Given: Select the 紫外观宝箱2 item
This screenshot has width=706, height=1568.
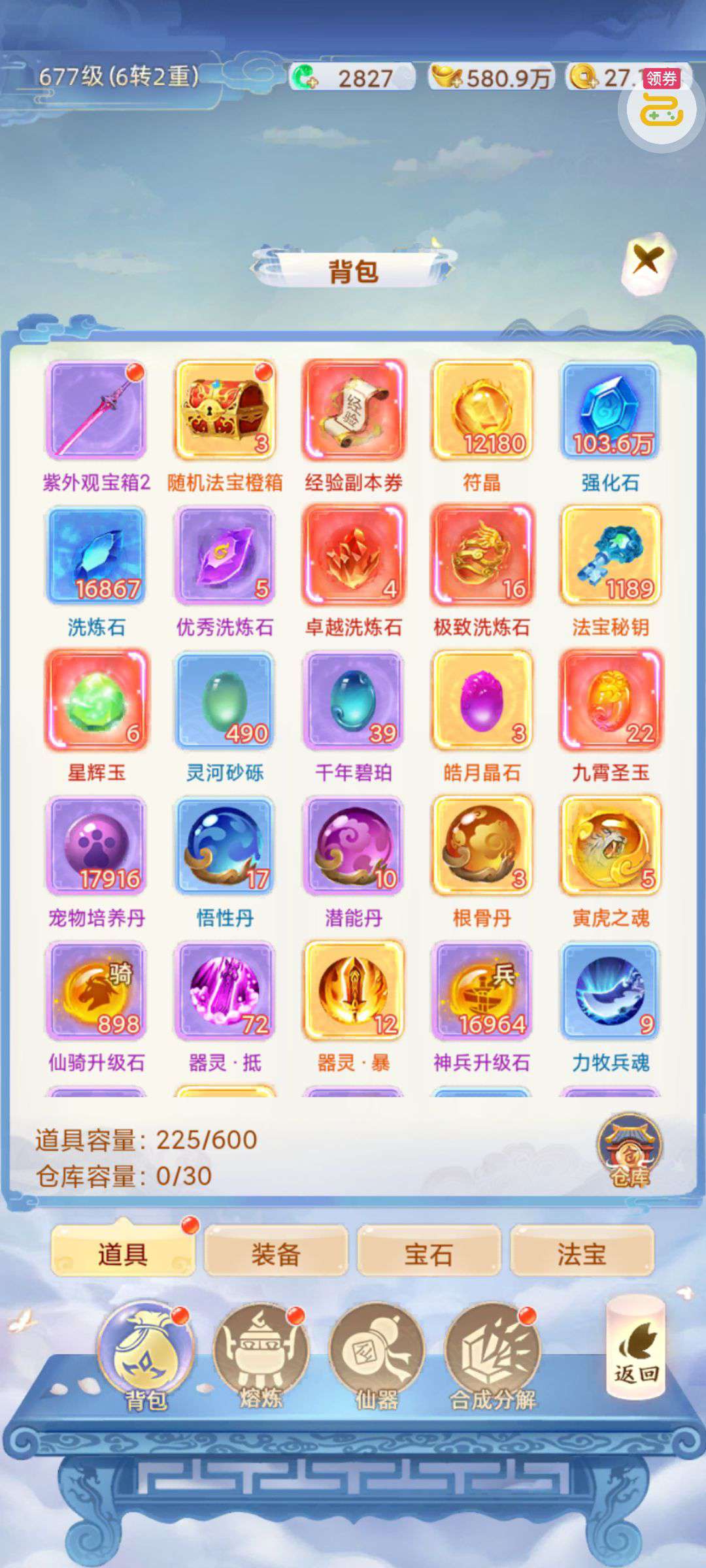Looking at the screenshot, I should click(x=96, y=410).
